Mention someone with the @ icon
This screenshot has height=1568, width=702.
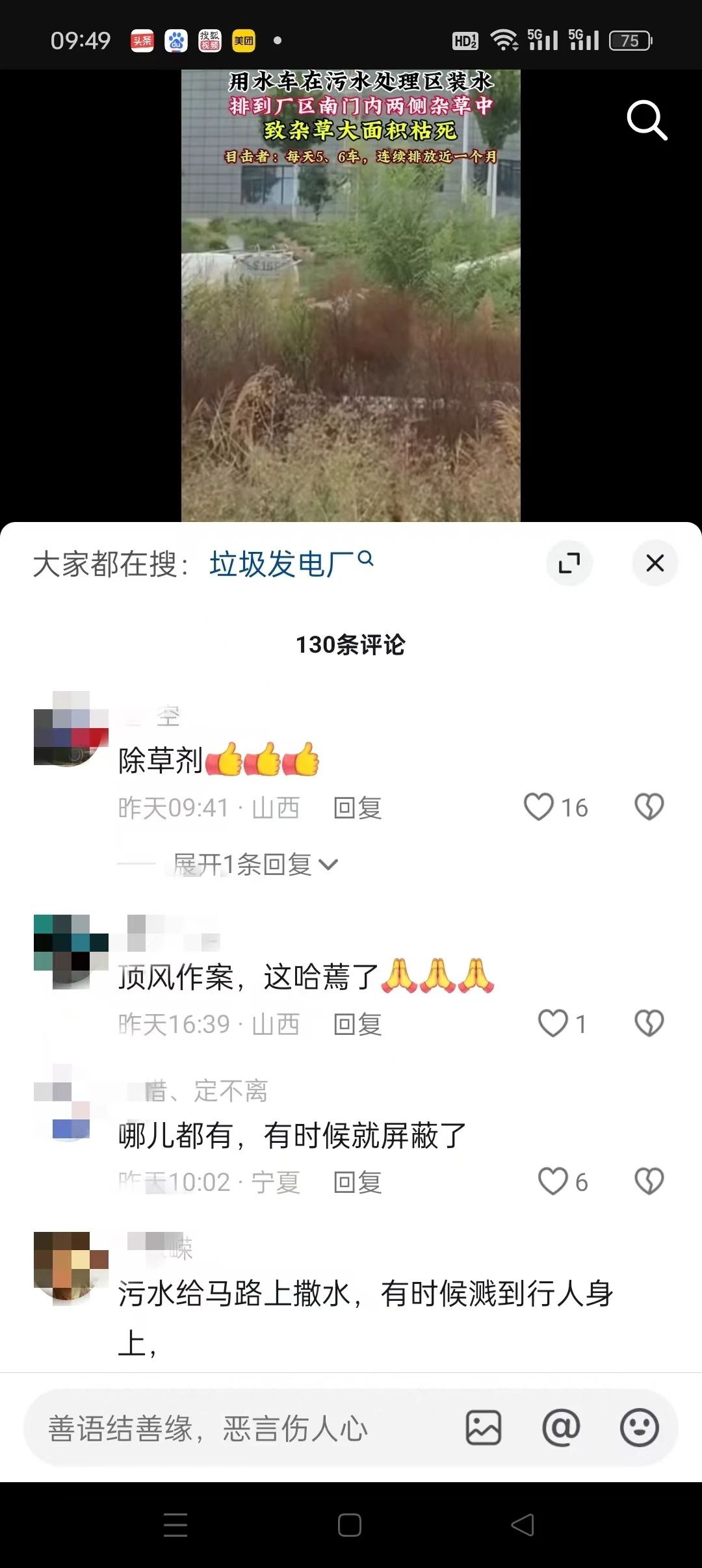561,1428
